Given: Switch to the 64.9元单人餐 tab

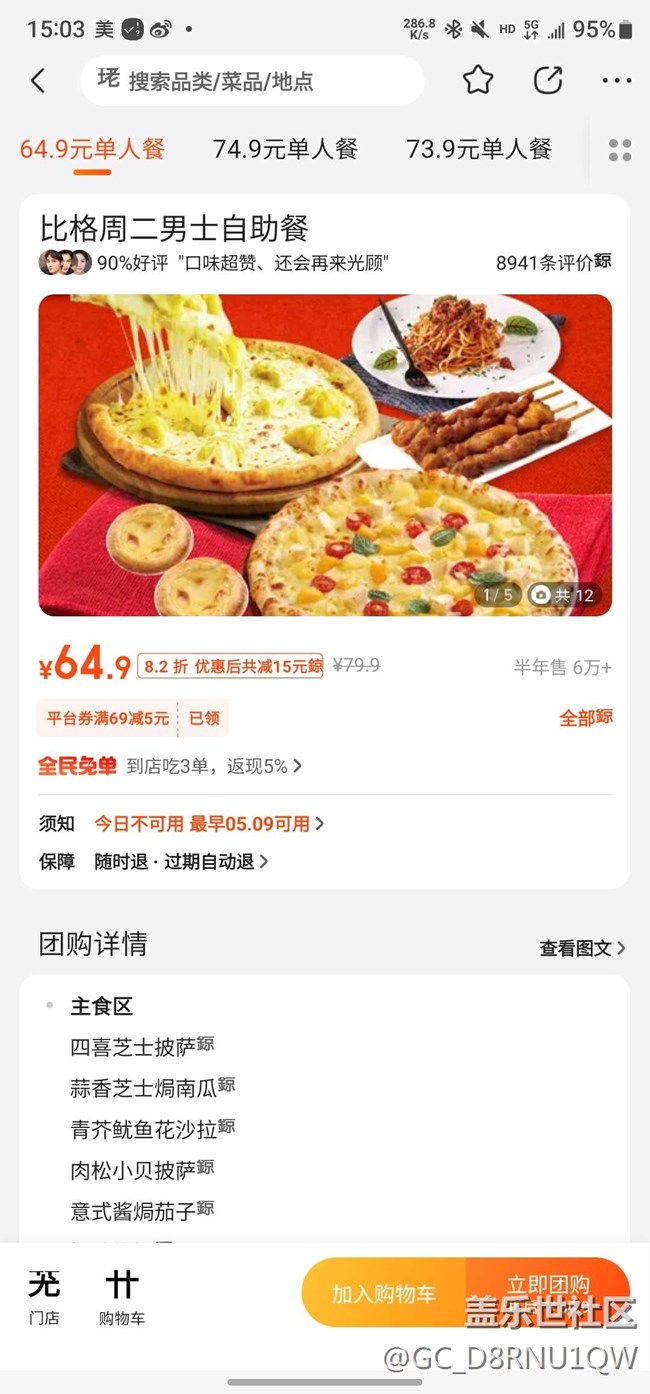Looking at the screenshot, I should (x=92, y=150).
